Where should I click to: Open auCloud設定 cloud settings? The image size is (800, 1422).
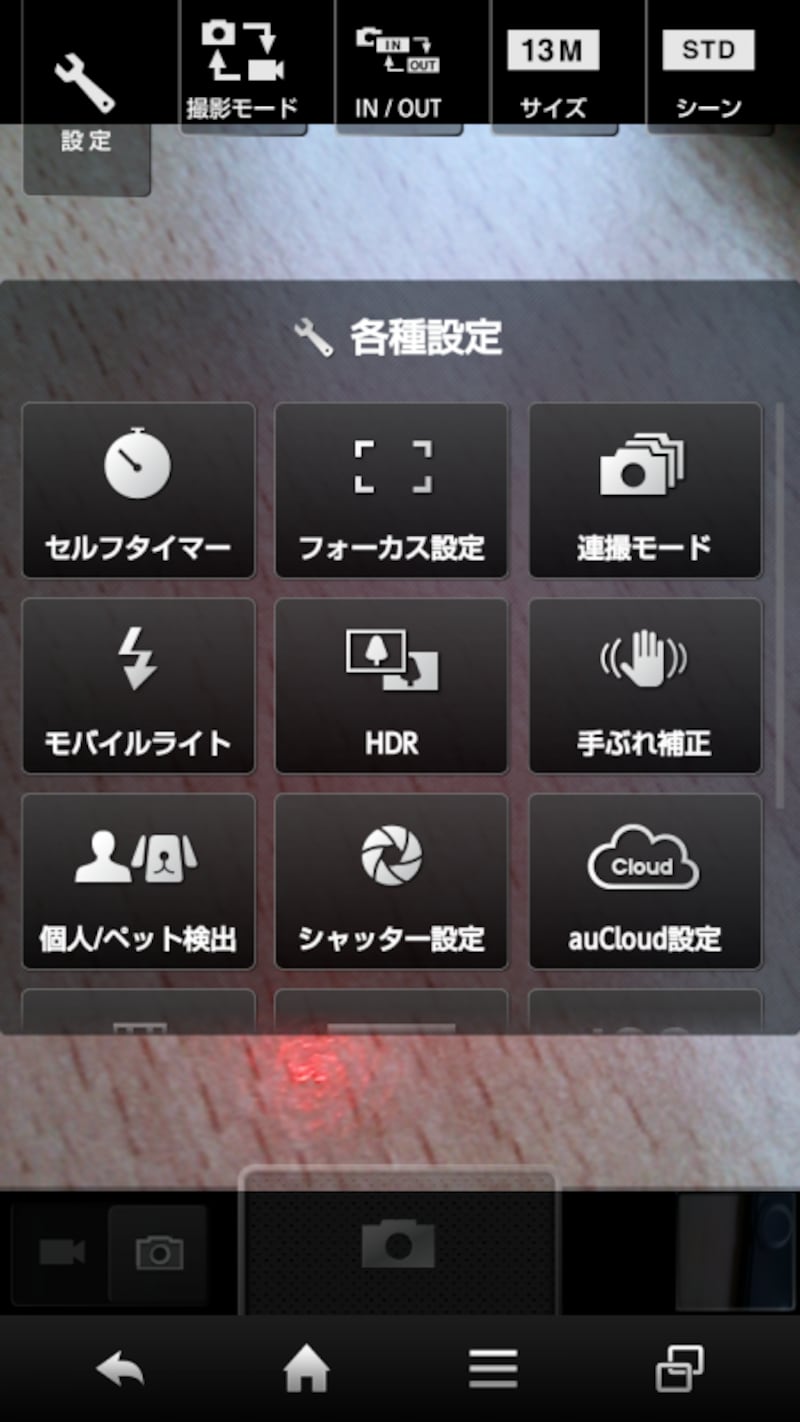click(x=645, y=881)
